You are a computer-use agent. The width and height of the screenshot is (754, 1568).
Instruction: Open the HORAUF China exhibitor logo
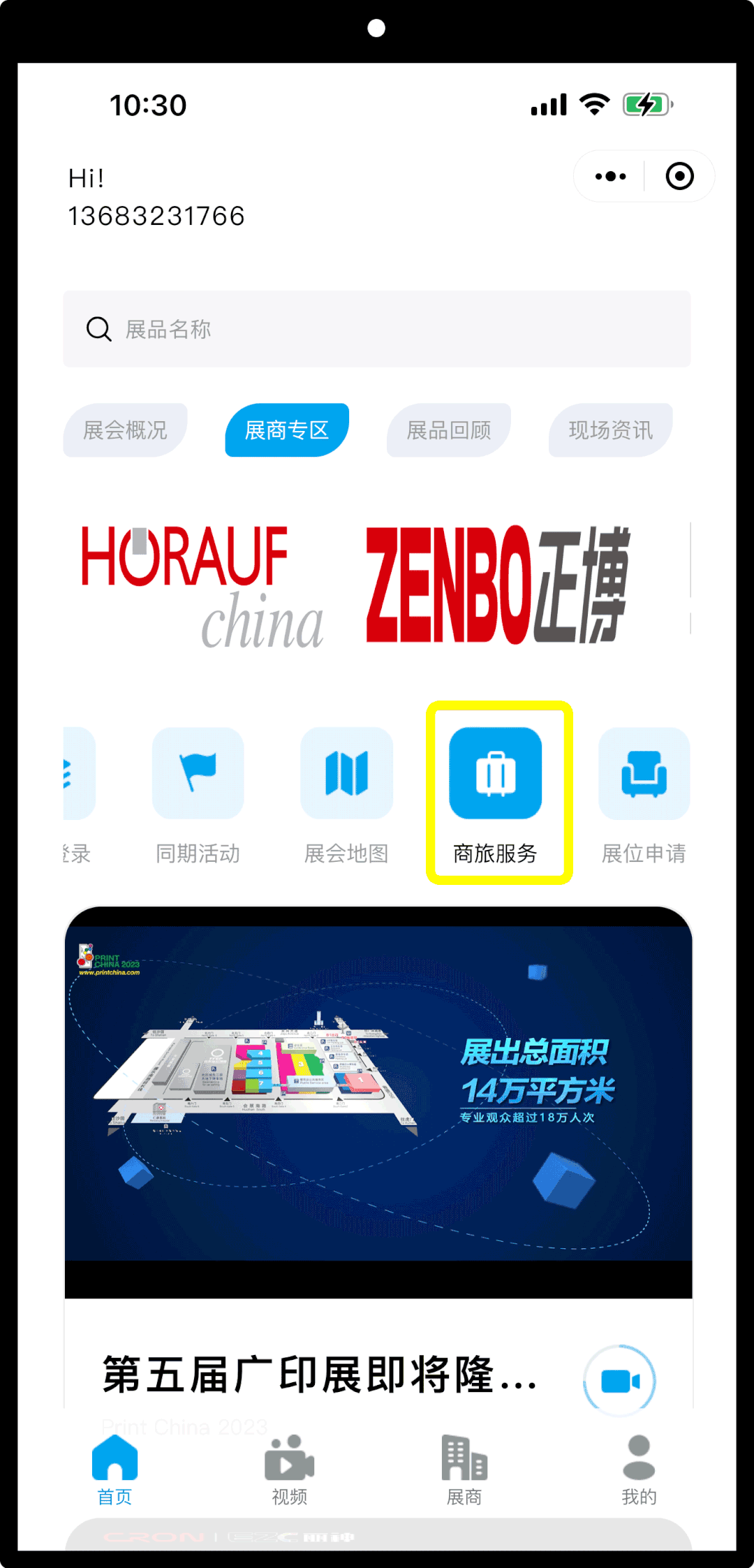click(202, 585)
